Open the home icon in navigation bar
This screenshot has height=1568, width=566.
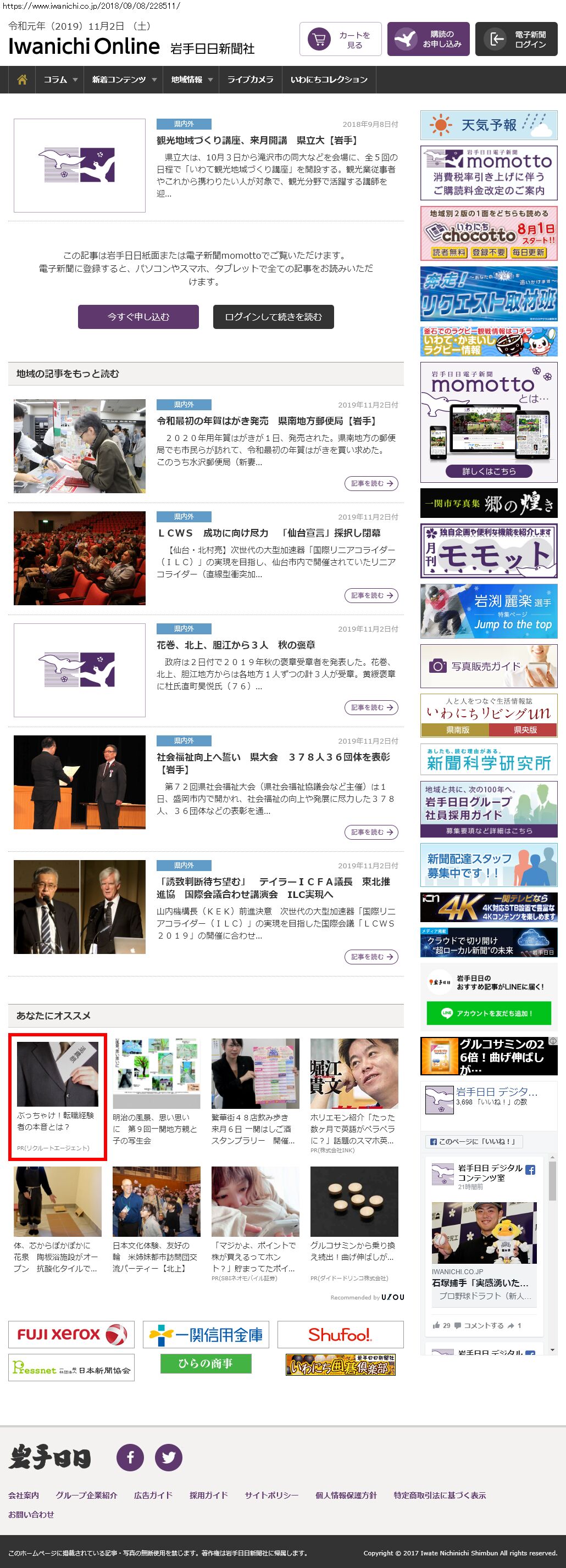tap(22, 80)
